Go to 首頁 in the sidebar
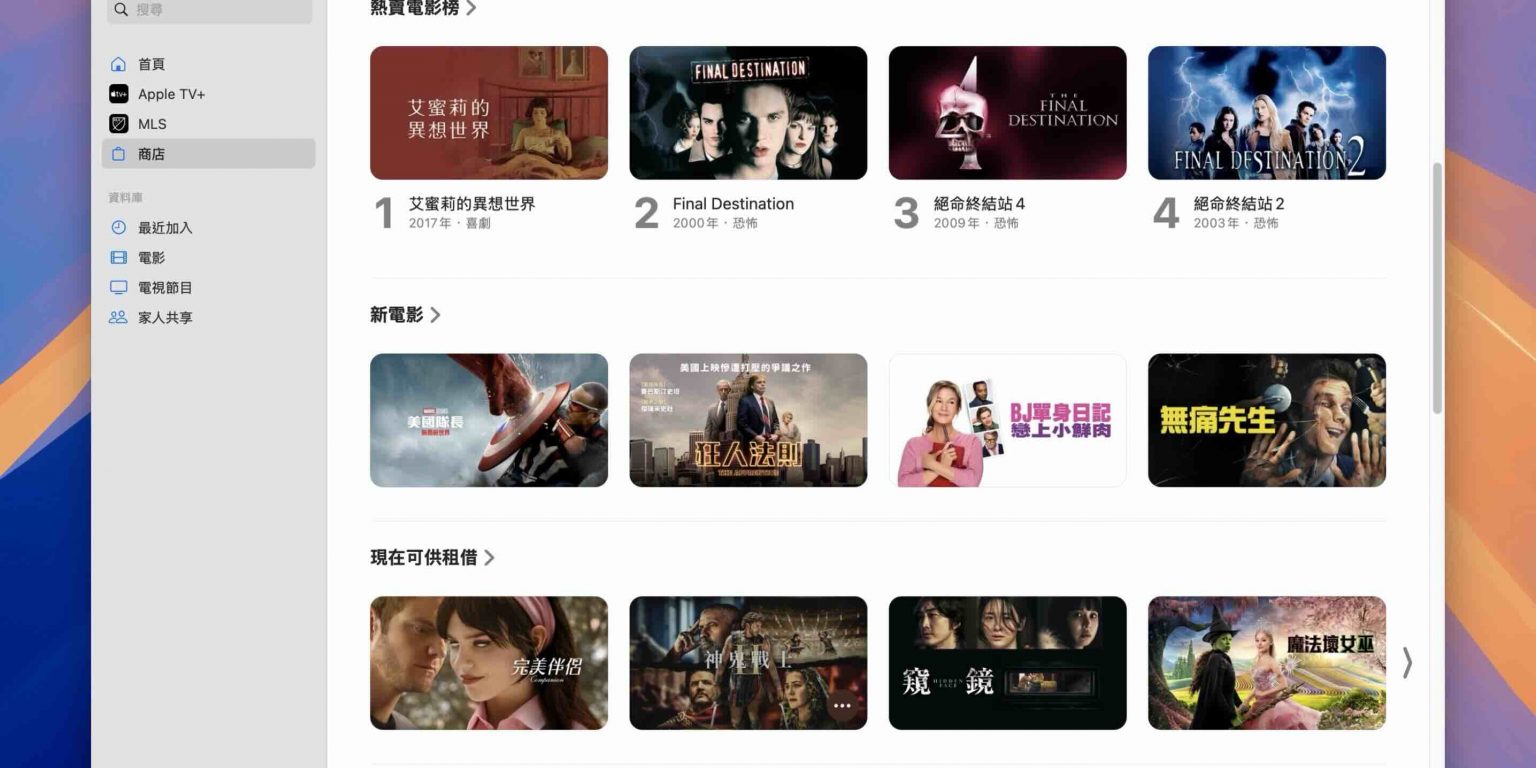The height and width of the screenshot is (768, 1536). [x=151, y=64]
